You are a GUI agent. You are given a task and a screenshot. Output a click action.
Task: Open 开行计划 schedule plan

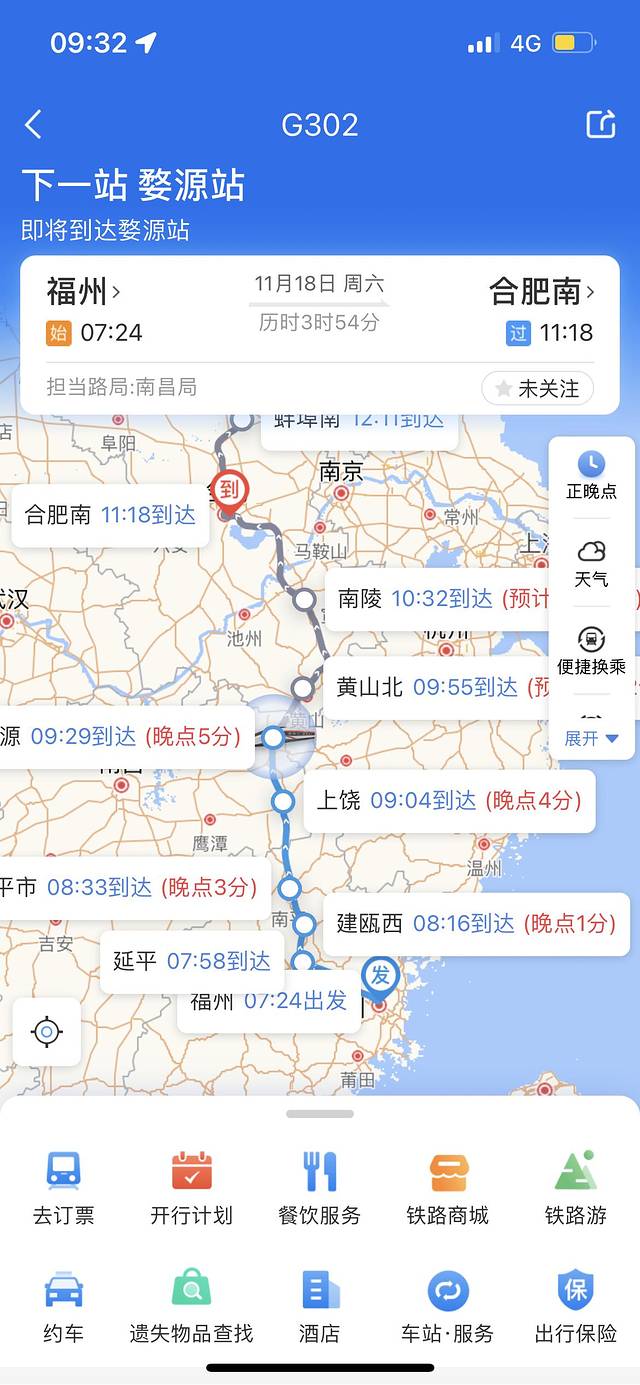(191, 1187)
